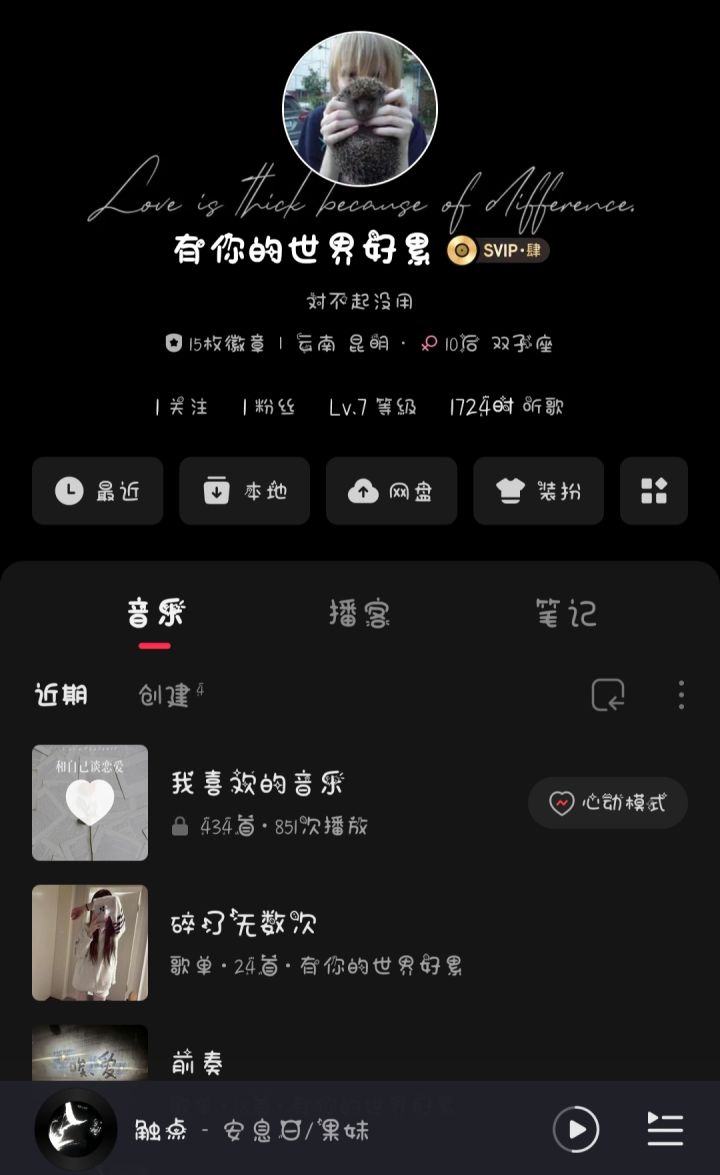
Task: Open the 关注 following list
Action: pos(181,406)
